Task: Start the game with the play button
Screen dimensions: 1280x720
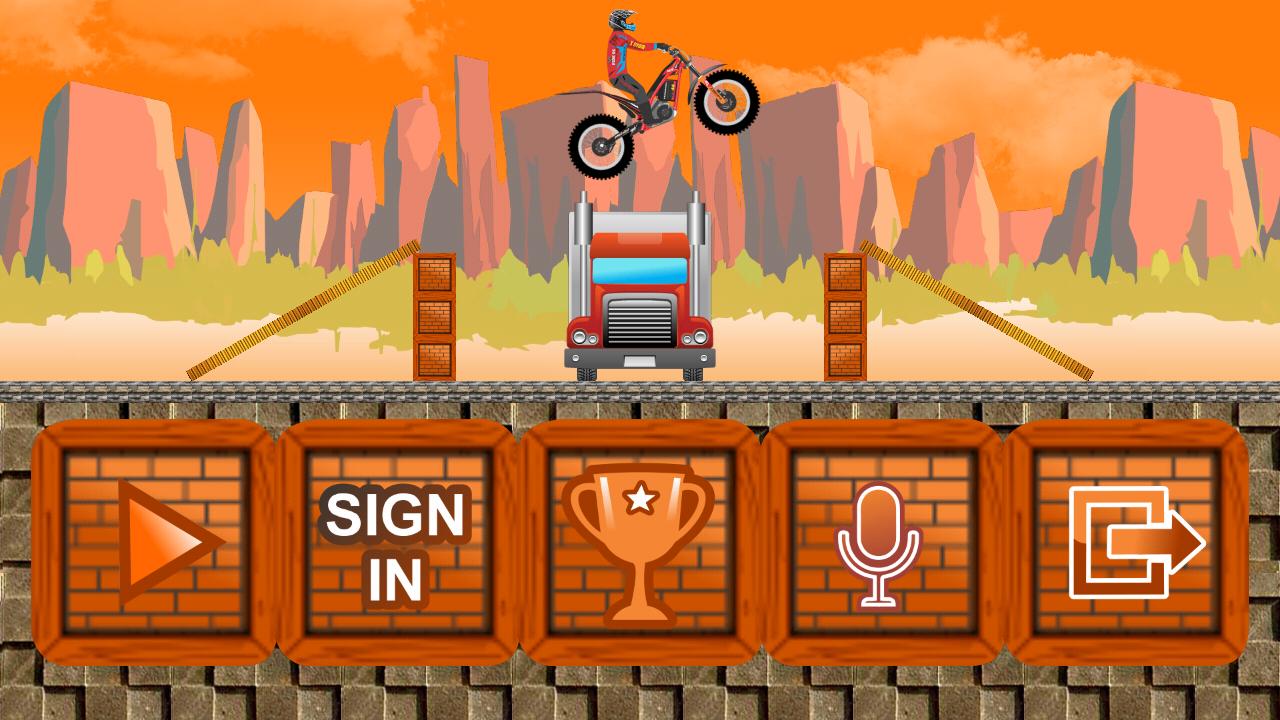Action: tap(155, 542)
